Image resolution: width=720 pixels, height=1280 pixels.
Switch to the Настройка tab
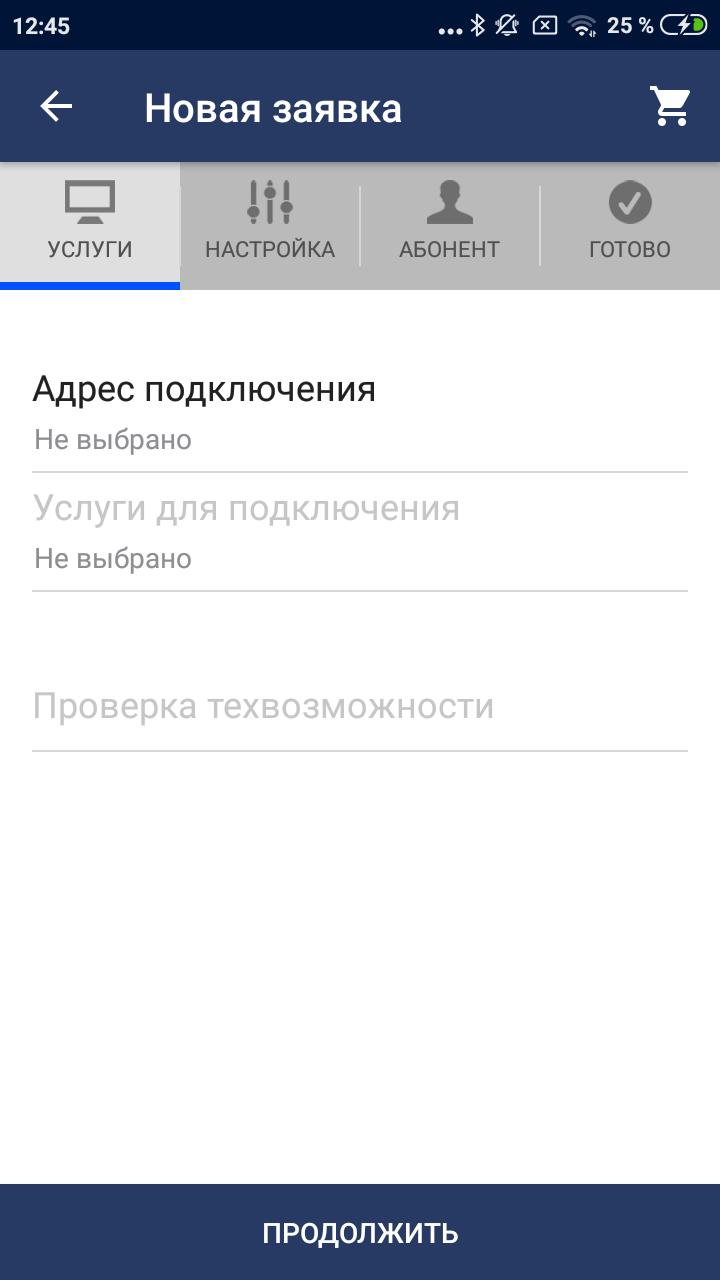[x=270, y=224]
